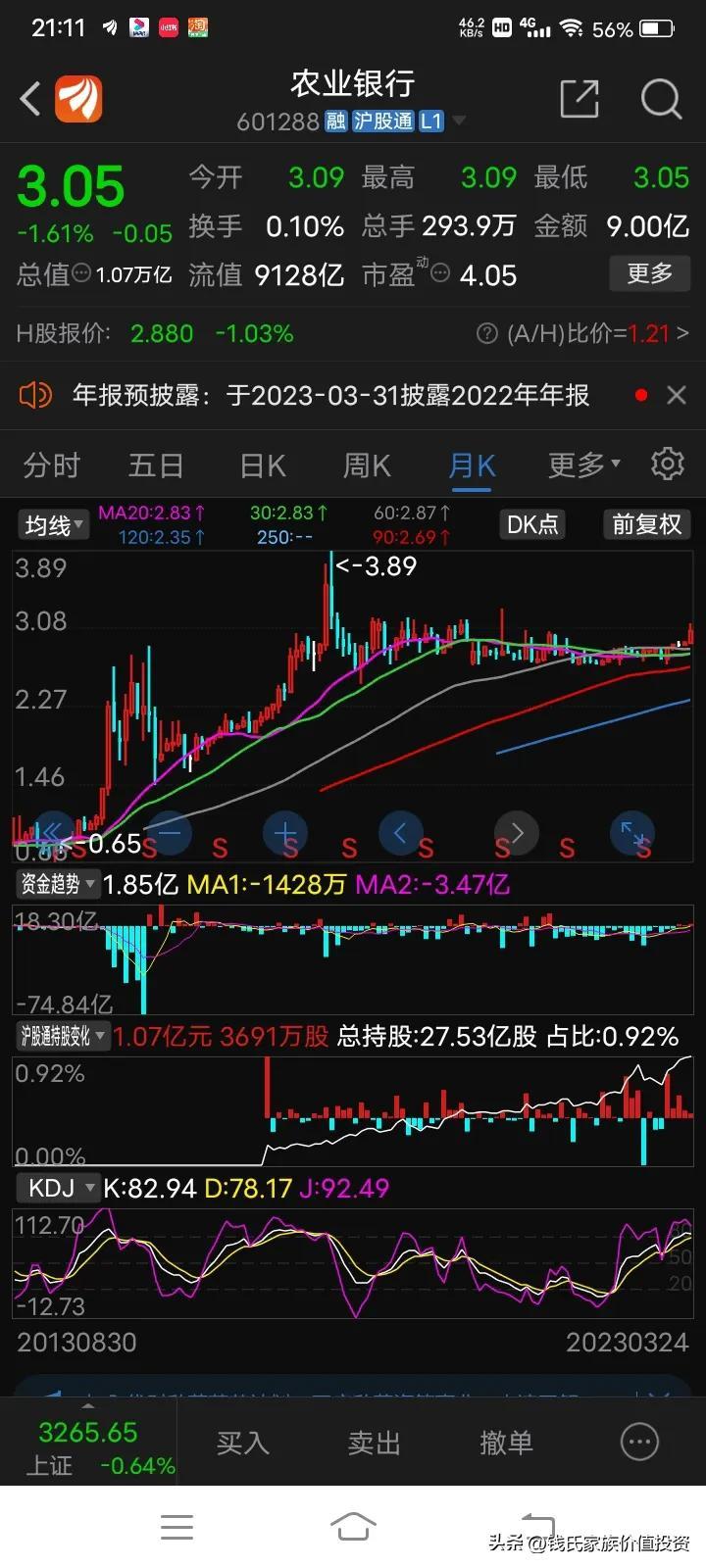706x1568 pixels.
Task: Go back to the previous screen
Action: pos(31,99)
